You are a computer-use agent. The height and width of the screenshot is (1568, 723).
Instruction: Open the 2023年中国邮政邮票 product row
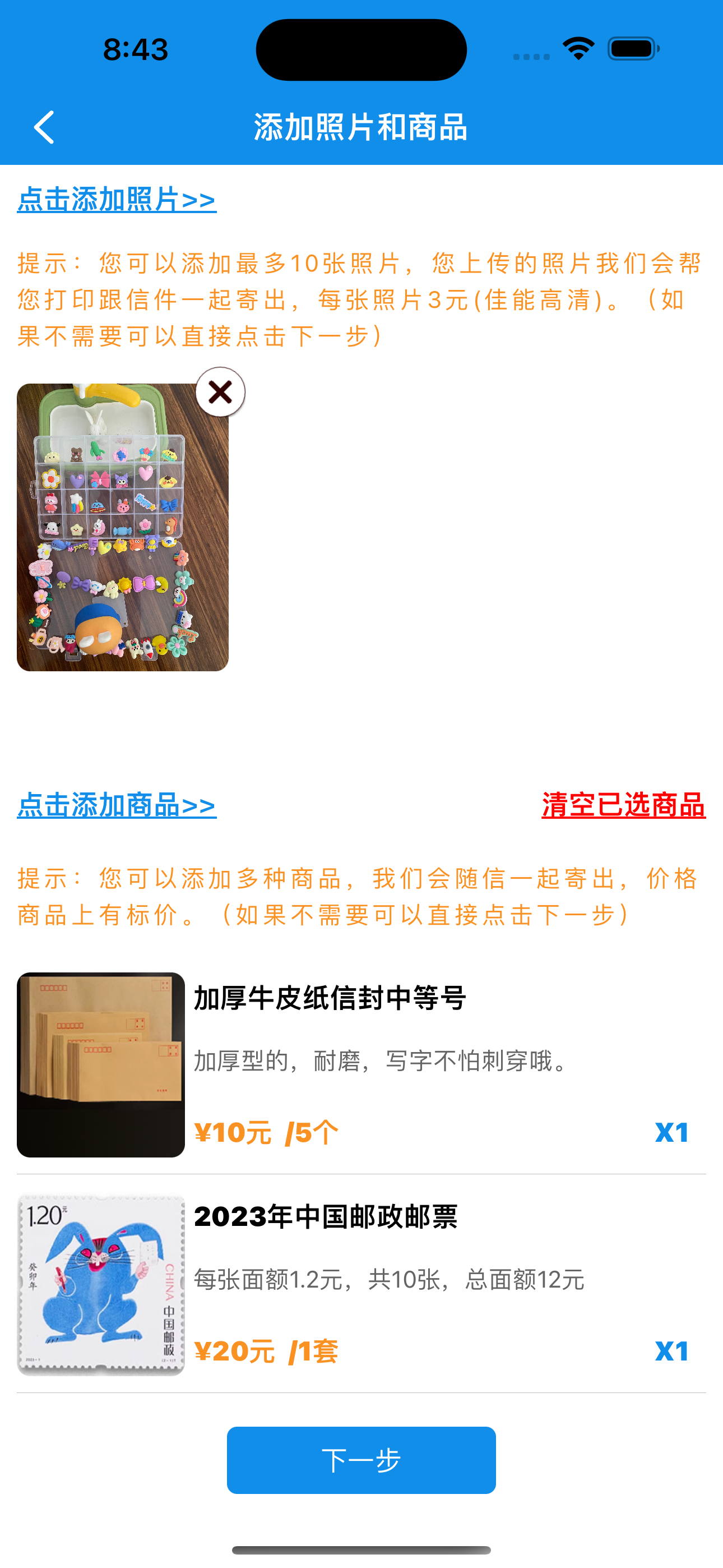tap(361, 1283)
